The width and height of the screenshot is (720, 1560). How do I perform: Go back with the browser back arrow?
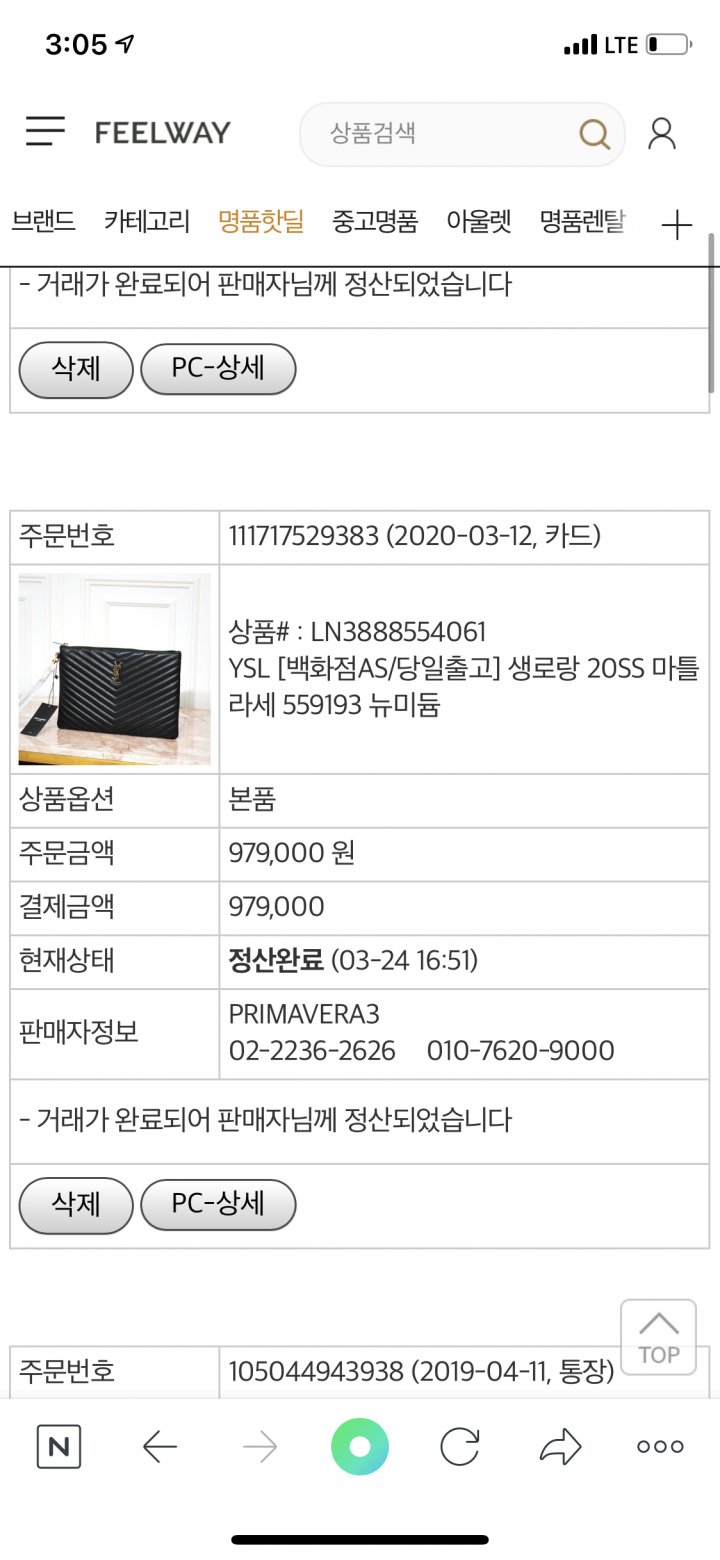160,1446
